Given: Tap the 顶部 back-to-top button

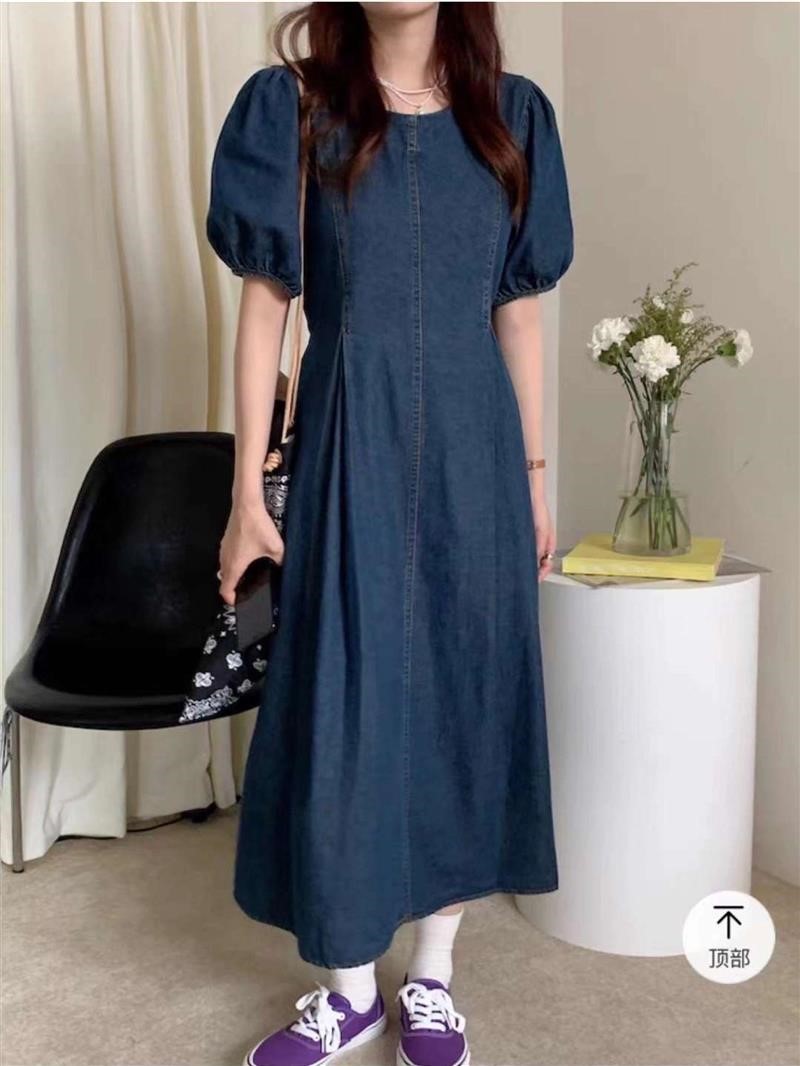Looking at the screenshot, I should (728, 936).
